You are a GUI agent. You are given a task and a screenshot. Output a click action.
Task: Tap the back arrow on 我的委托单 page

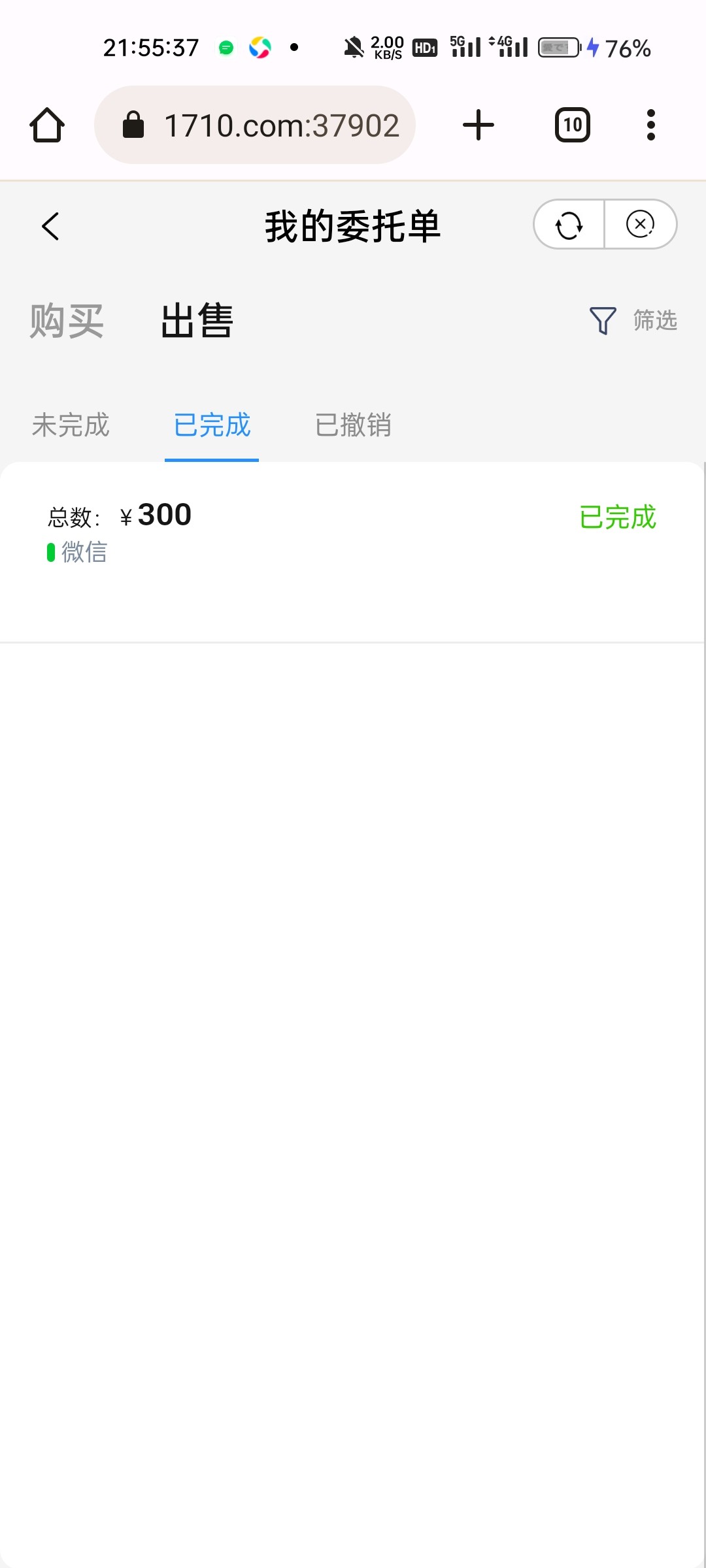click(x=50, y=226)
